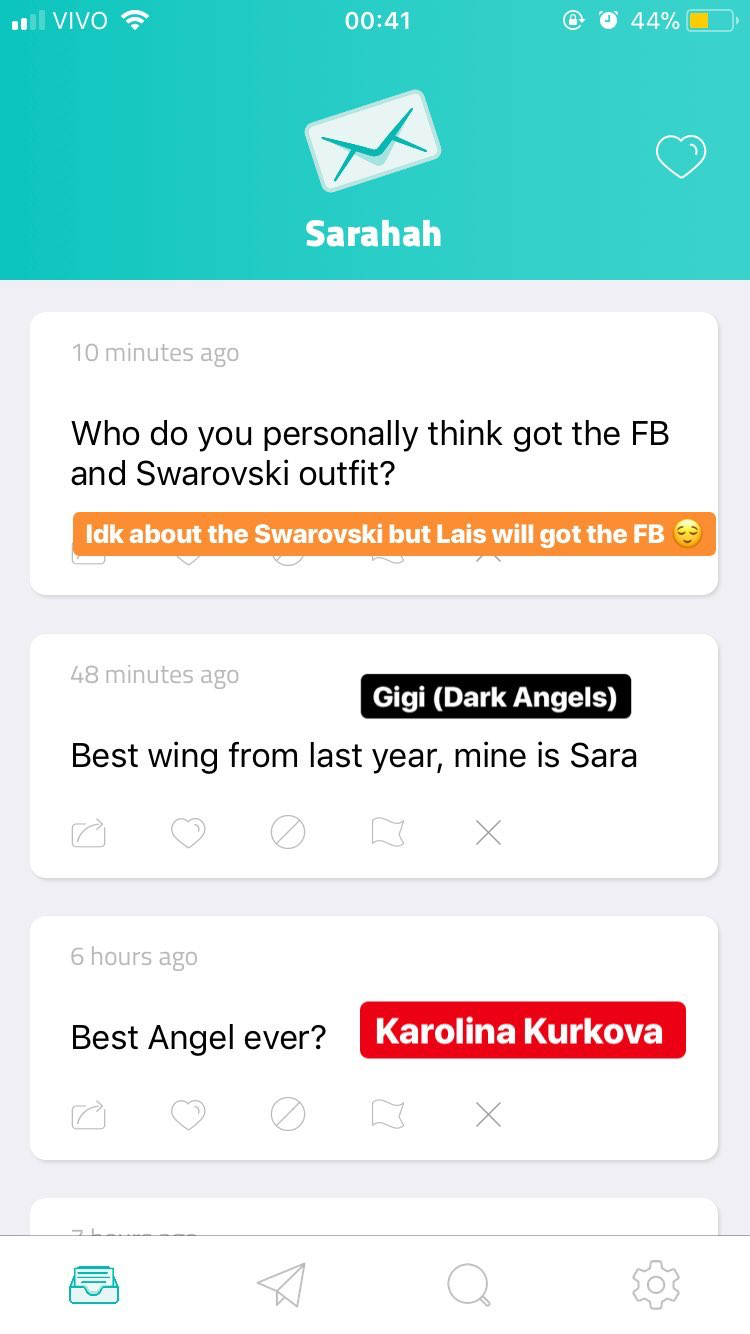The image size is (750, 1334).
Task: Remove the 'Best Angel ever?' message
Action: [x=488, y=1114]
